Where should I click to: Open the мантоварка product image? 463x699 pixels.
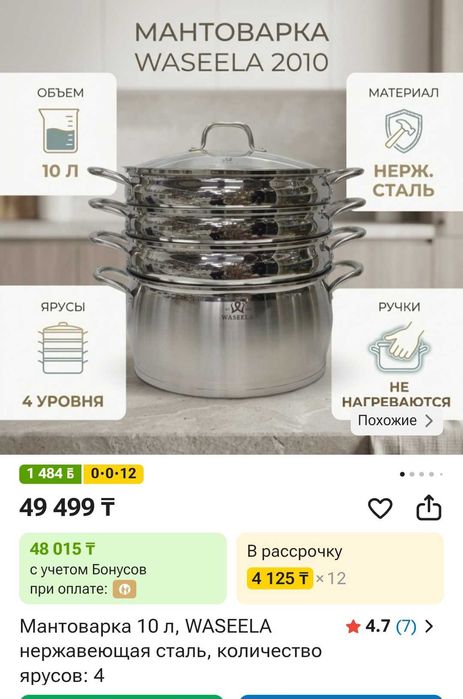point(231,227)
